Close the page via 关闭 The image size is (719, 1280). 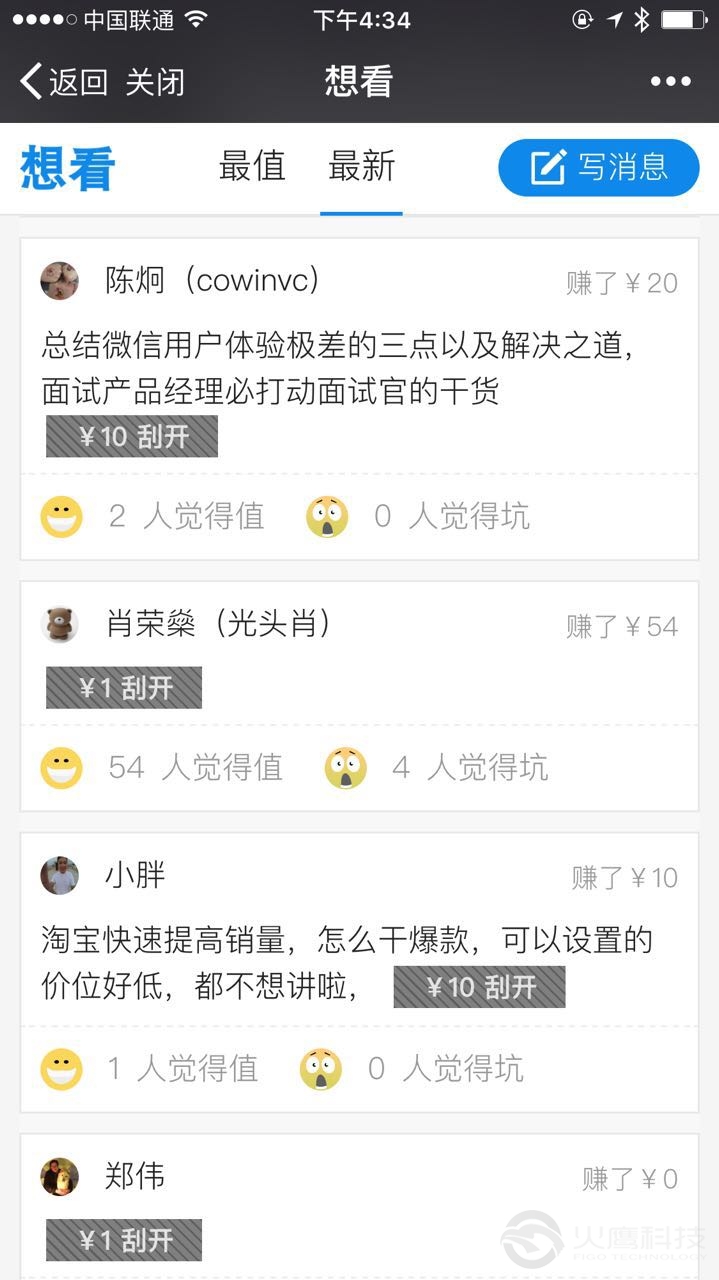click(155, 81)
